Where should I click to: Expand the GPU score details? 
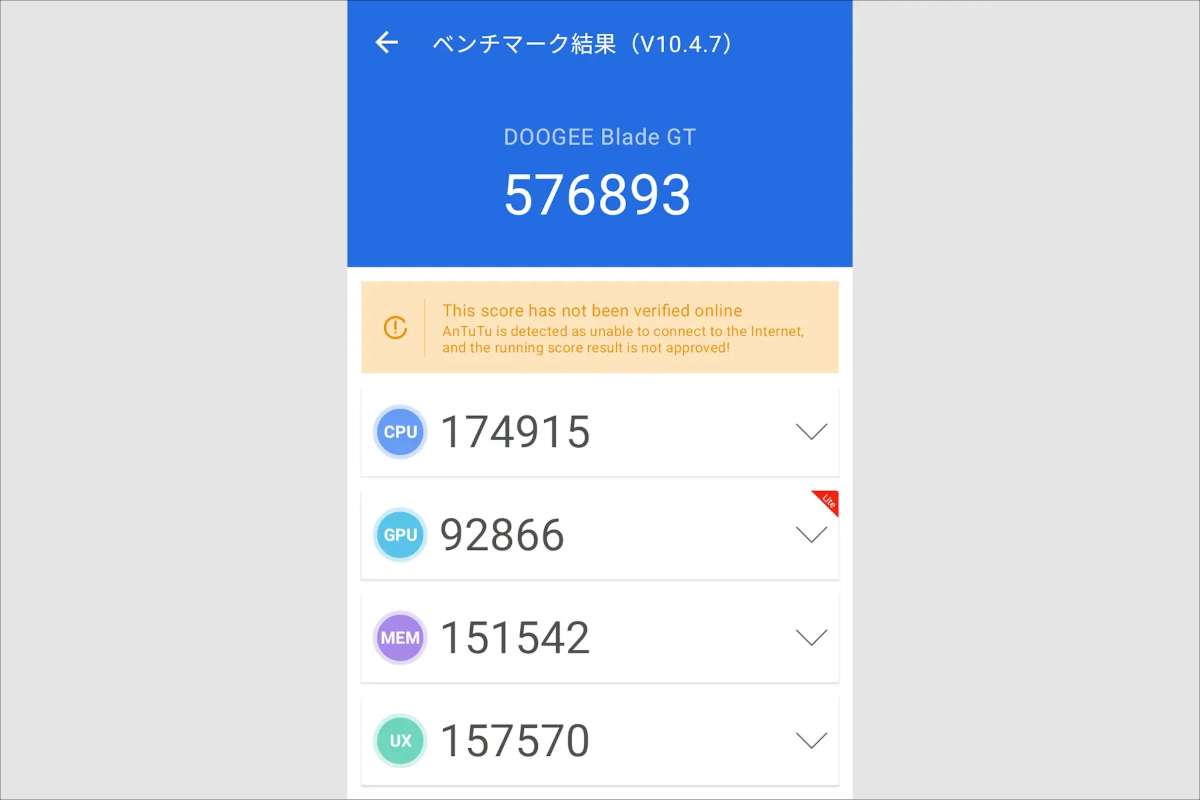(x=811, y=535)
